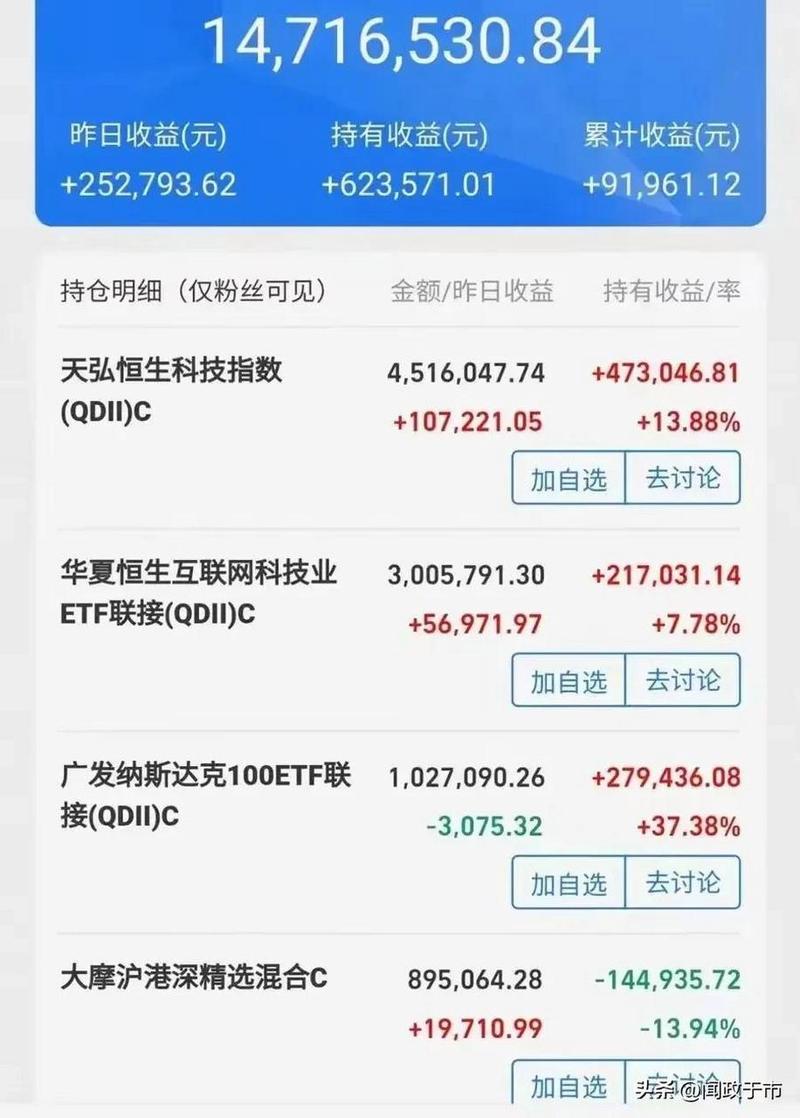The width and height of the screenshot is (800, 1118).
Task: Sort by the 金额/昨日收益 column
Action: [471, 290]
